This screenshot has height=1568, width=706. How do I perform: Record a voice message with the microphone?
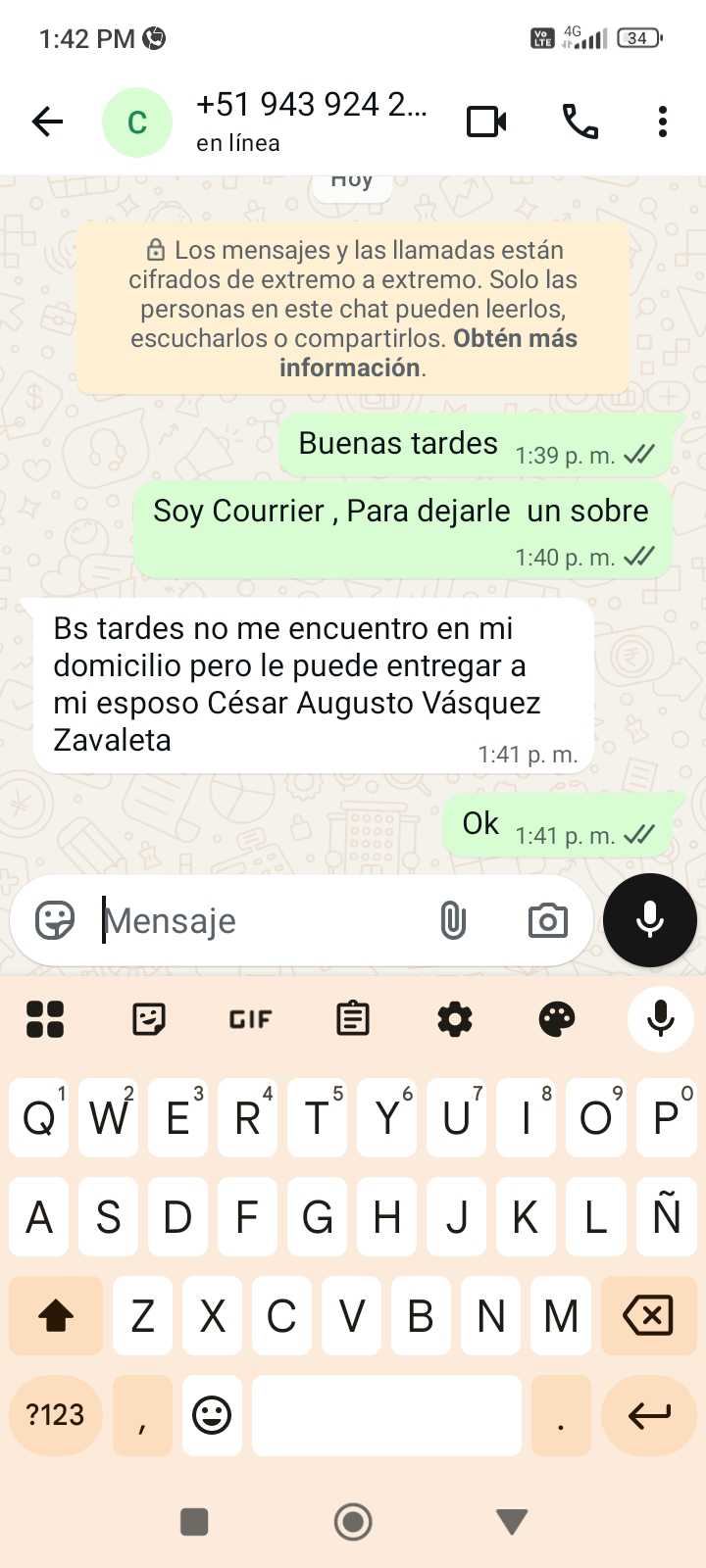(x=650, y=920)
